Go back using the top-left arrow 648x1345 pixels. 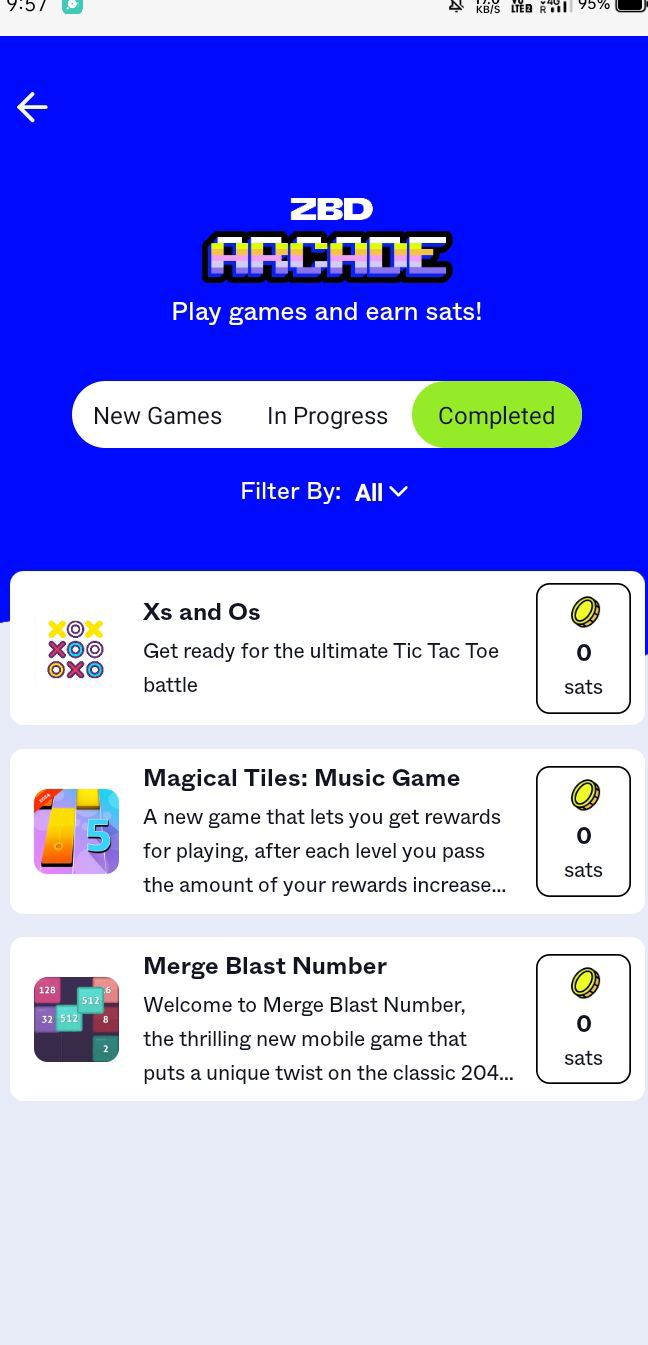32,107
